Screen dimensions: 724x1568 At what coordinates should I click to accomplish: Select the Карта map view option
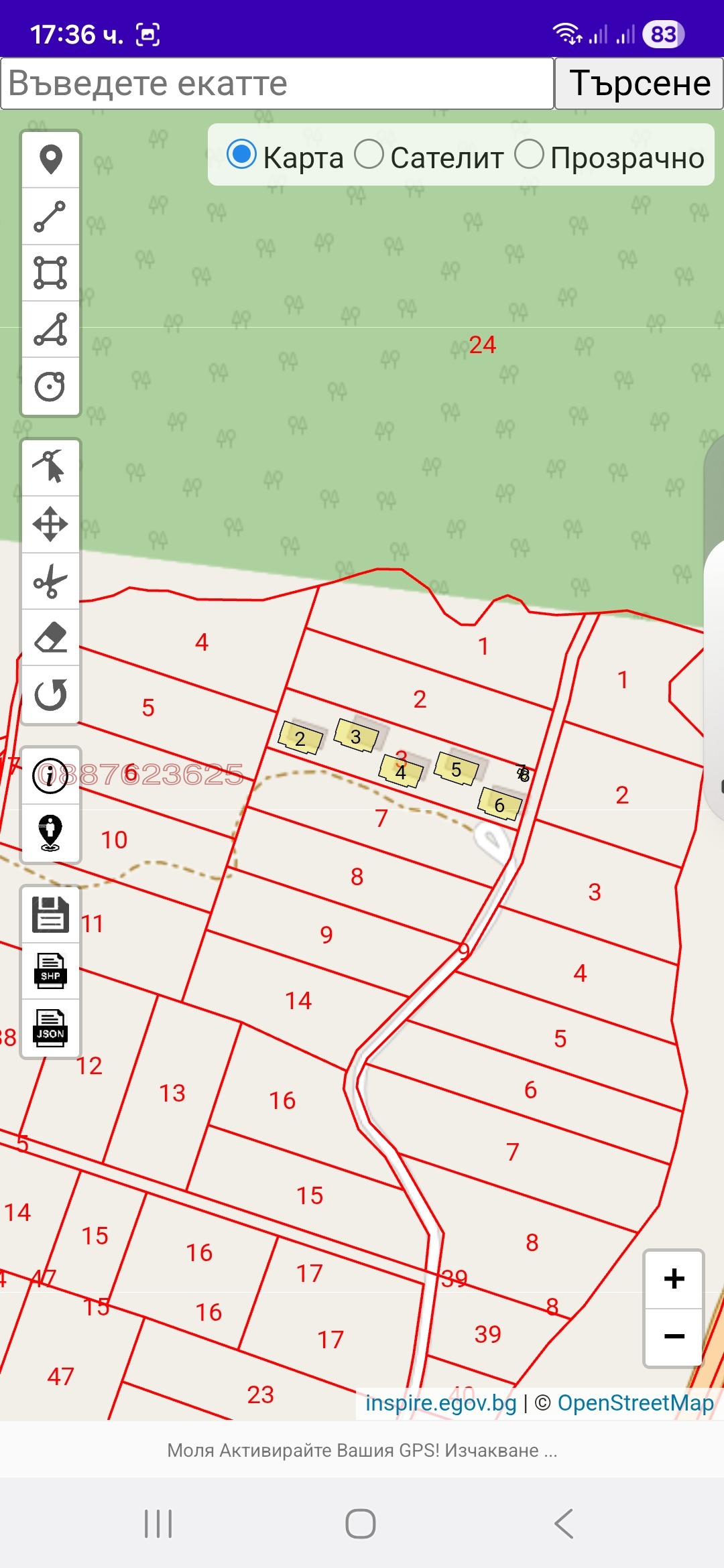[x=242, y=154]
